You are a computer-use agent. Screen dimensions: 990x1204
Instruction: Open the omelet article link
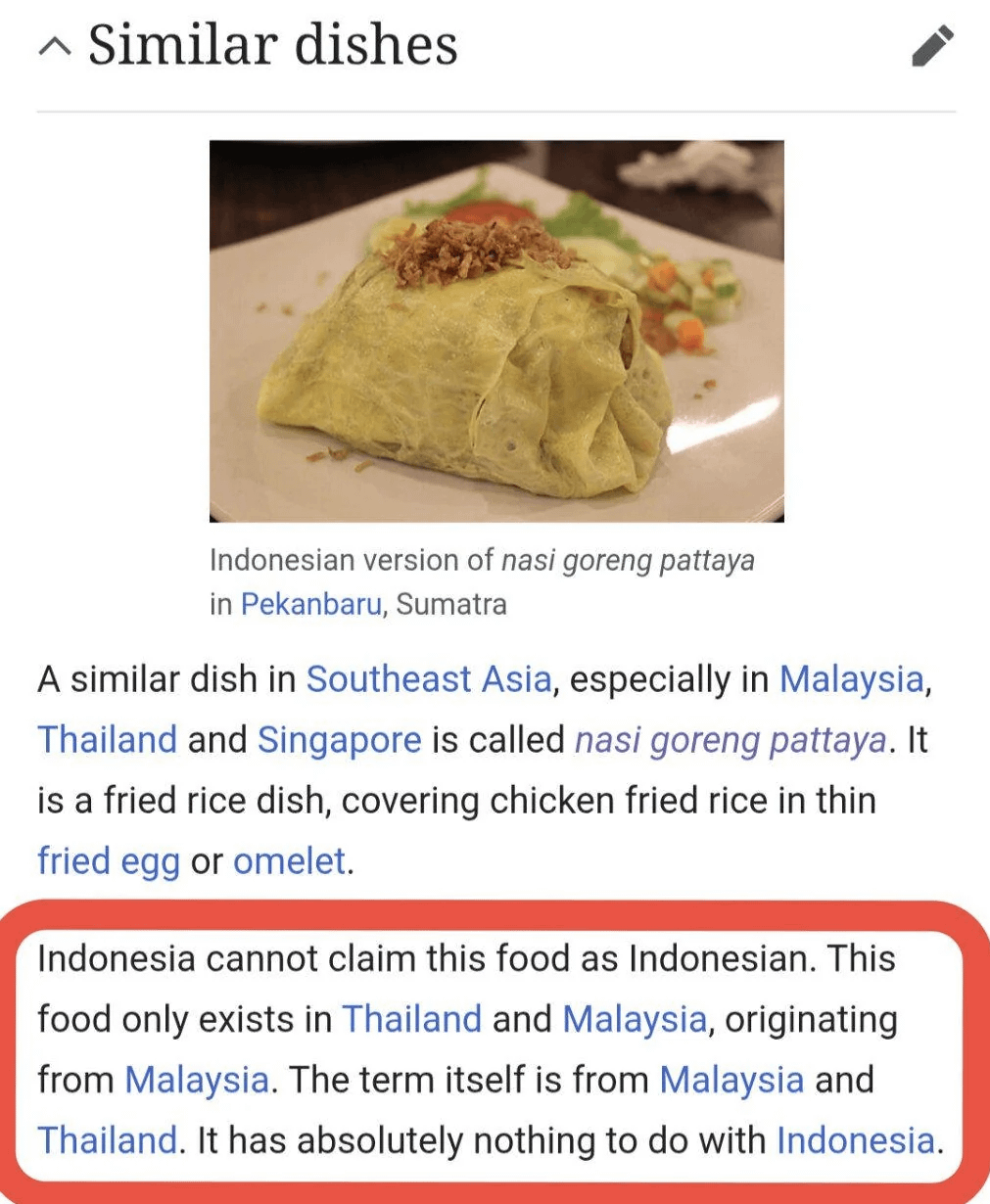pyautogui.click(x=289, y=861)
